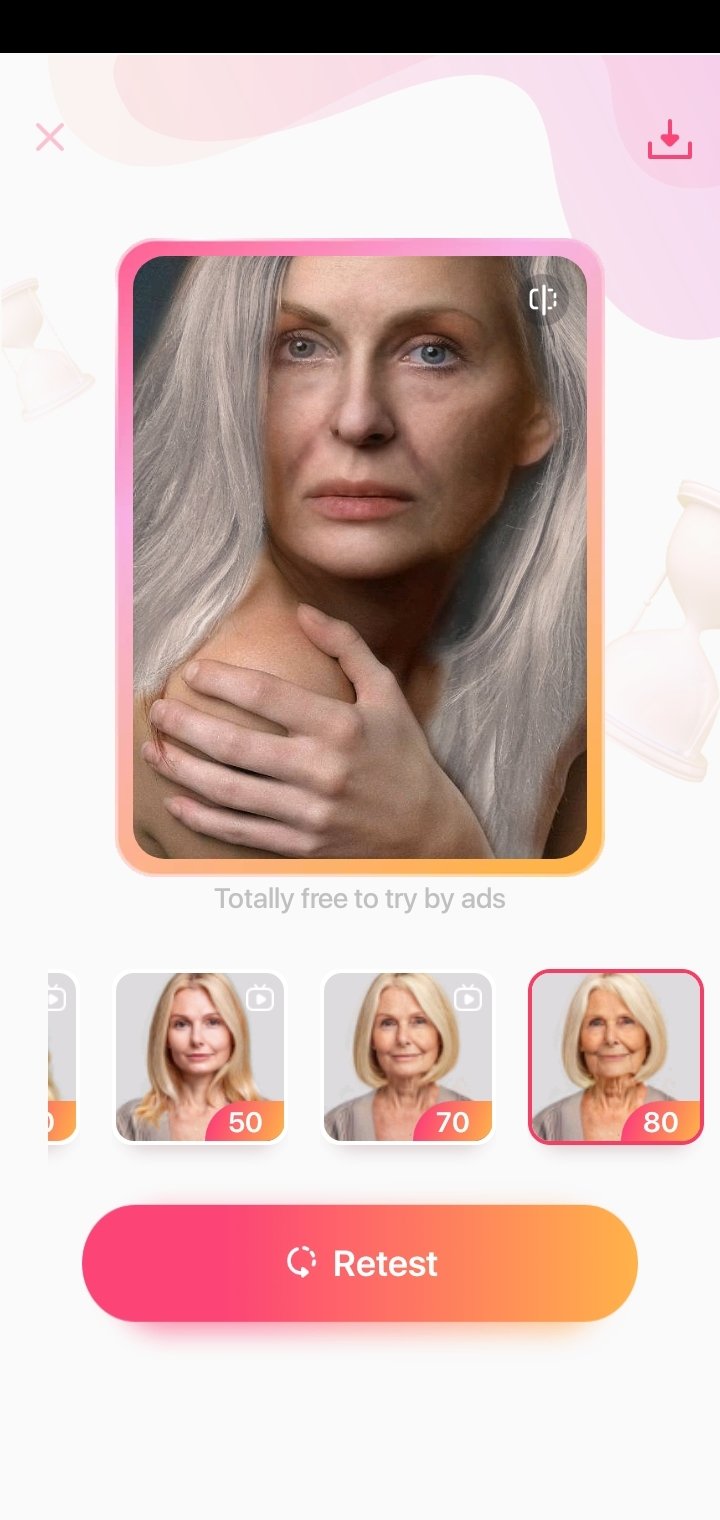Viewport: 720px width, 1520px height.
Task: Close the aging result screen
Action: pyautogui.click(x=49, y=137)
